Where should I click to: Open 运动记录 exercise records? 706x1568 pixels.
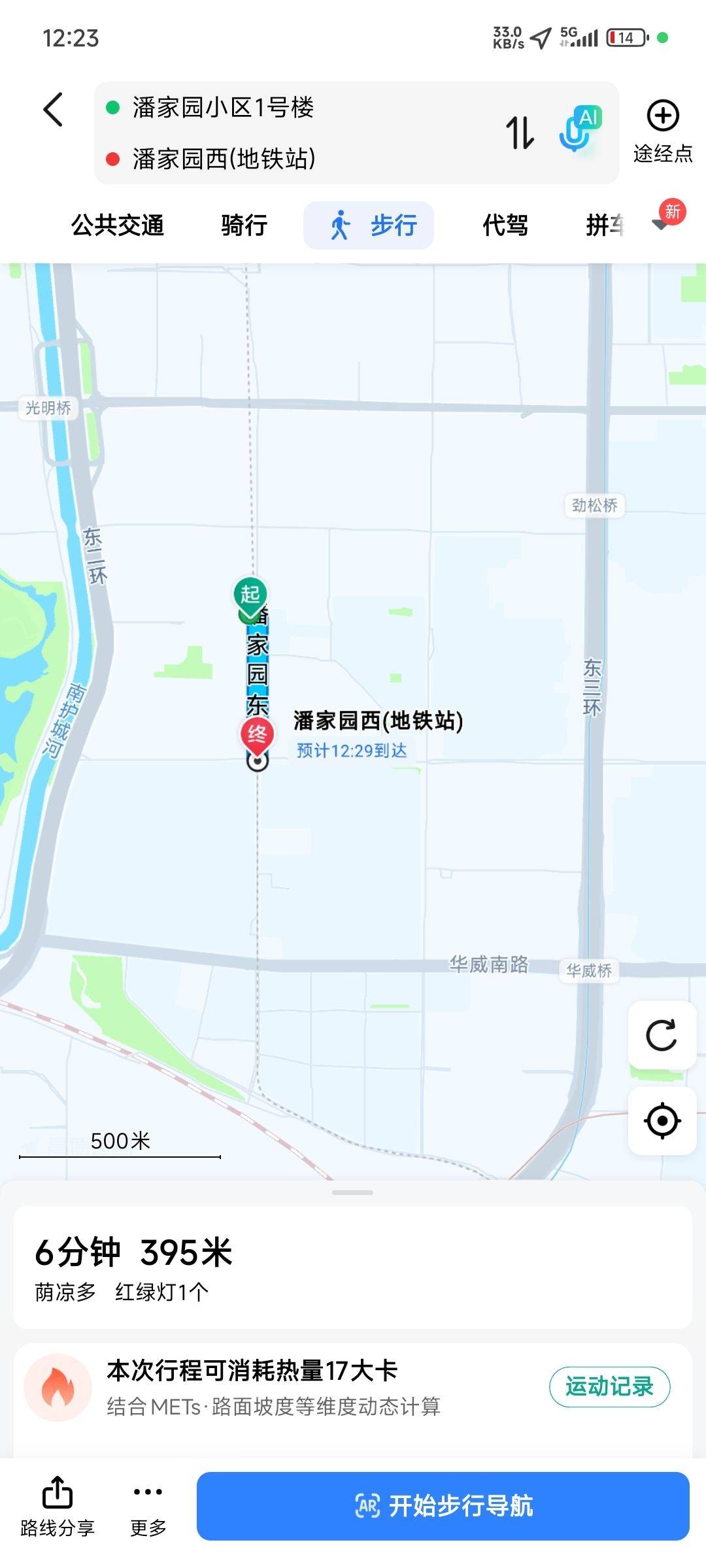(x=609, y=1386)
